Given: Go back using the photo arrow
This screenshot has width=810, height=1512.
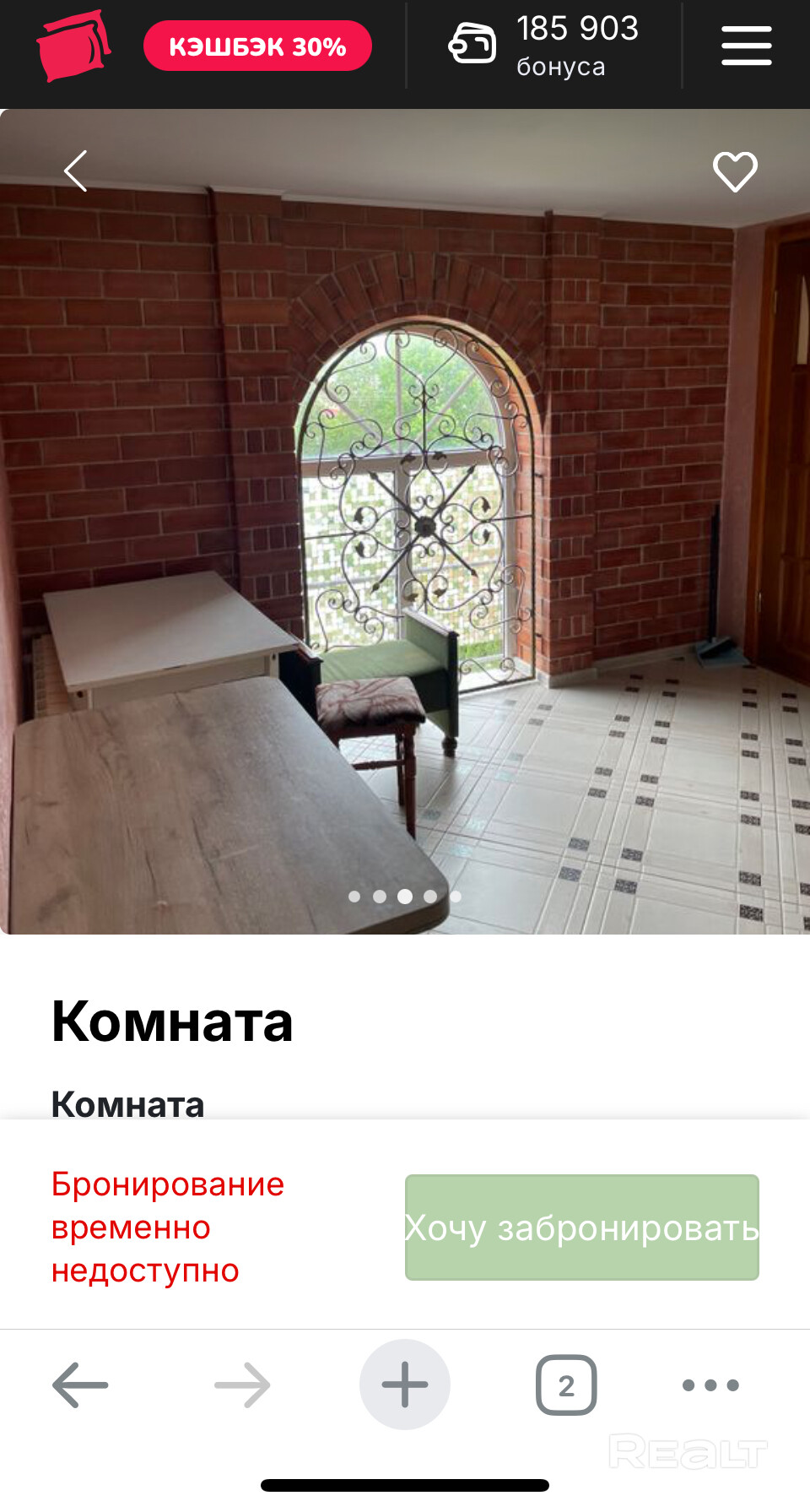Looking at the screenshot, I should point(76,171).
